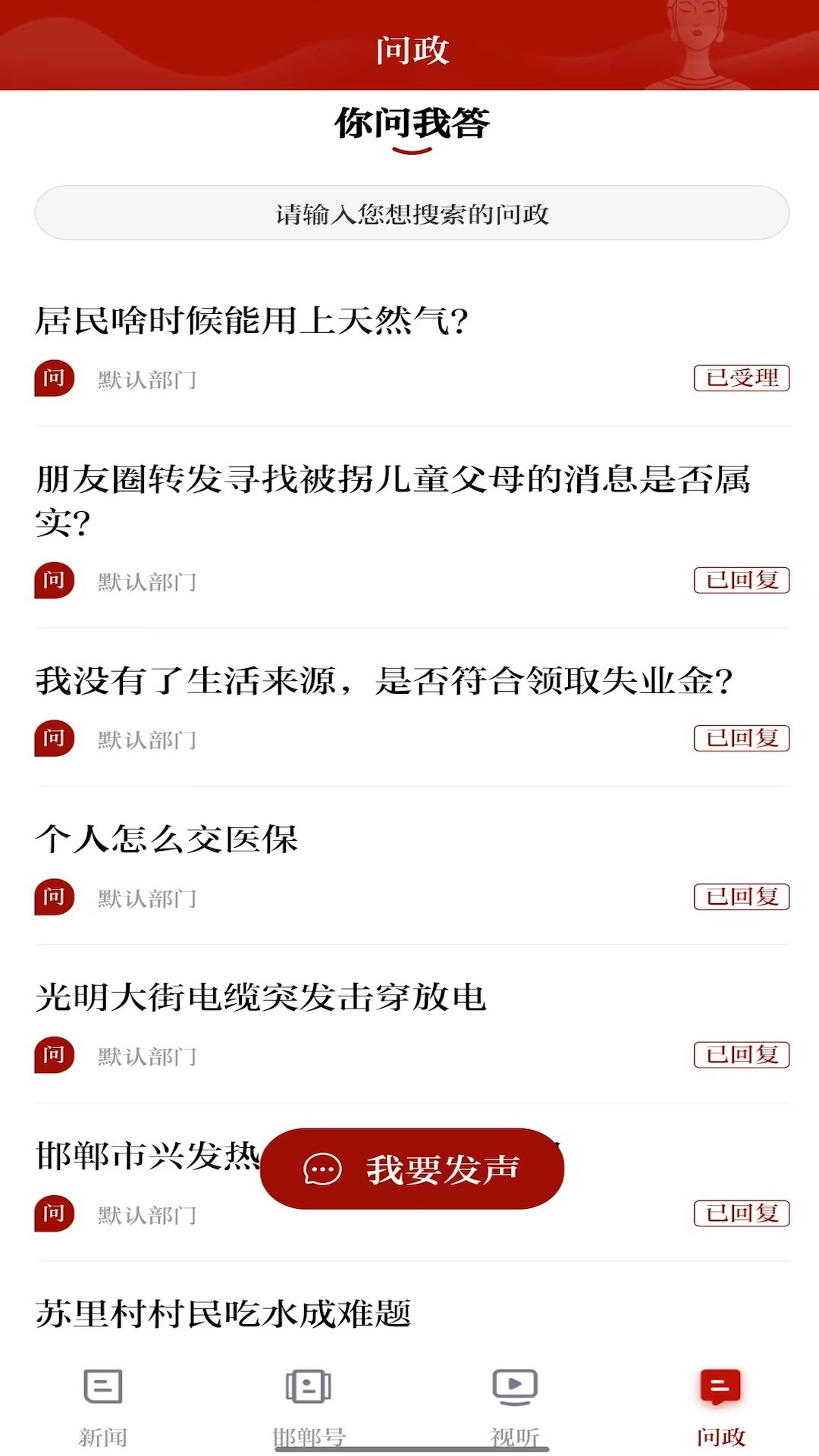Click the 已受理 status tag on first question

pyautogui.click(x=742, y=377)
